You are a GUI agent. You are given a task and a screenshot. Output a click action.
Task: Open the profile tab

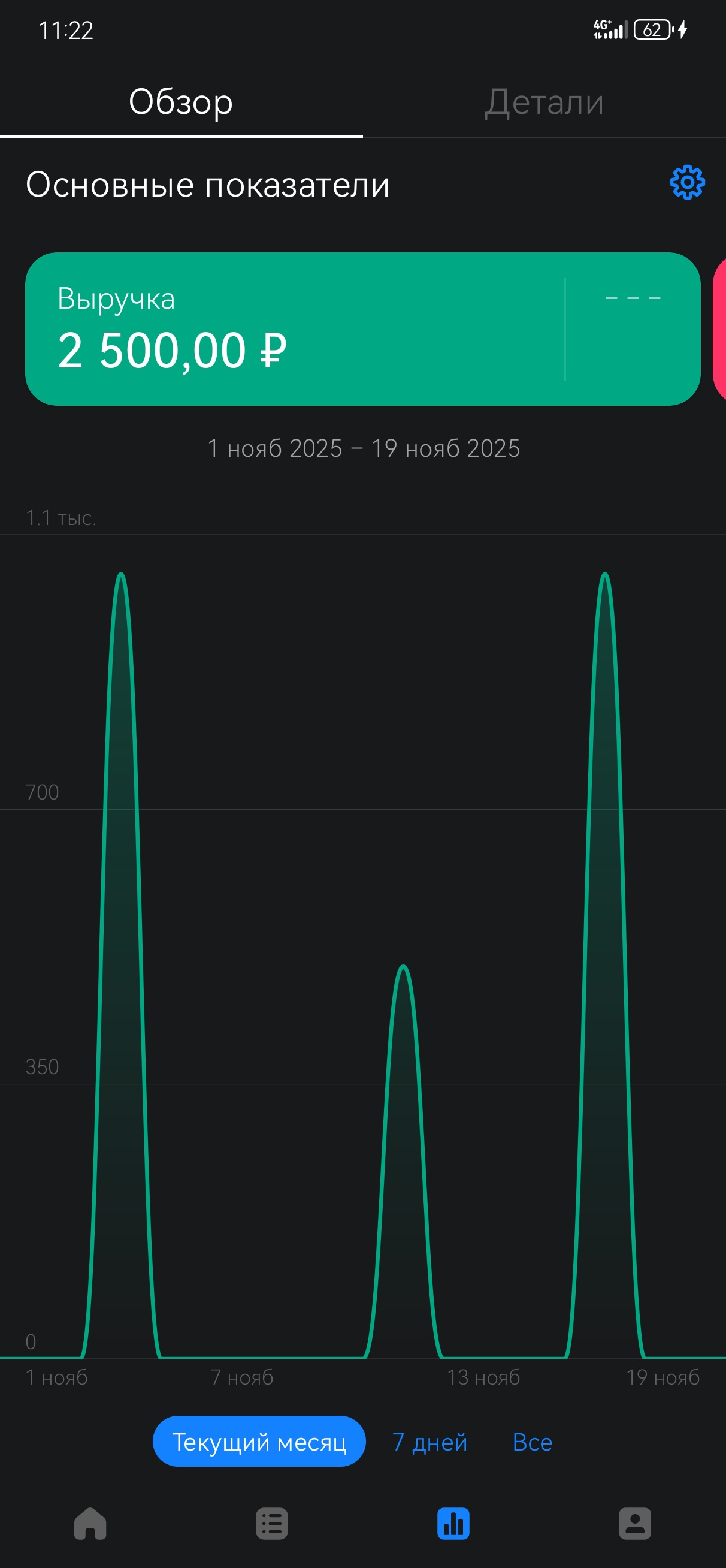pyautogui.click(x=635, y=1524)
